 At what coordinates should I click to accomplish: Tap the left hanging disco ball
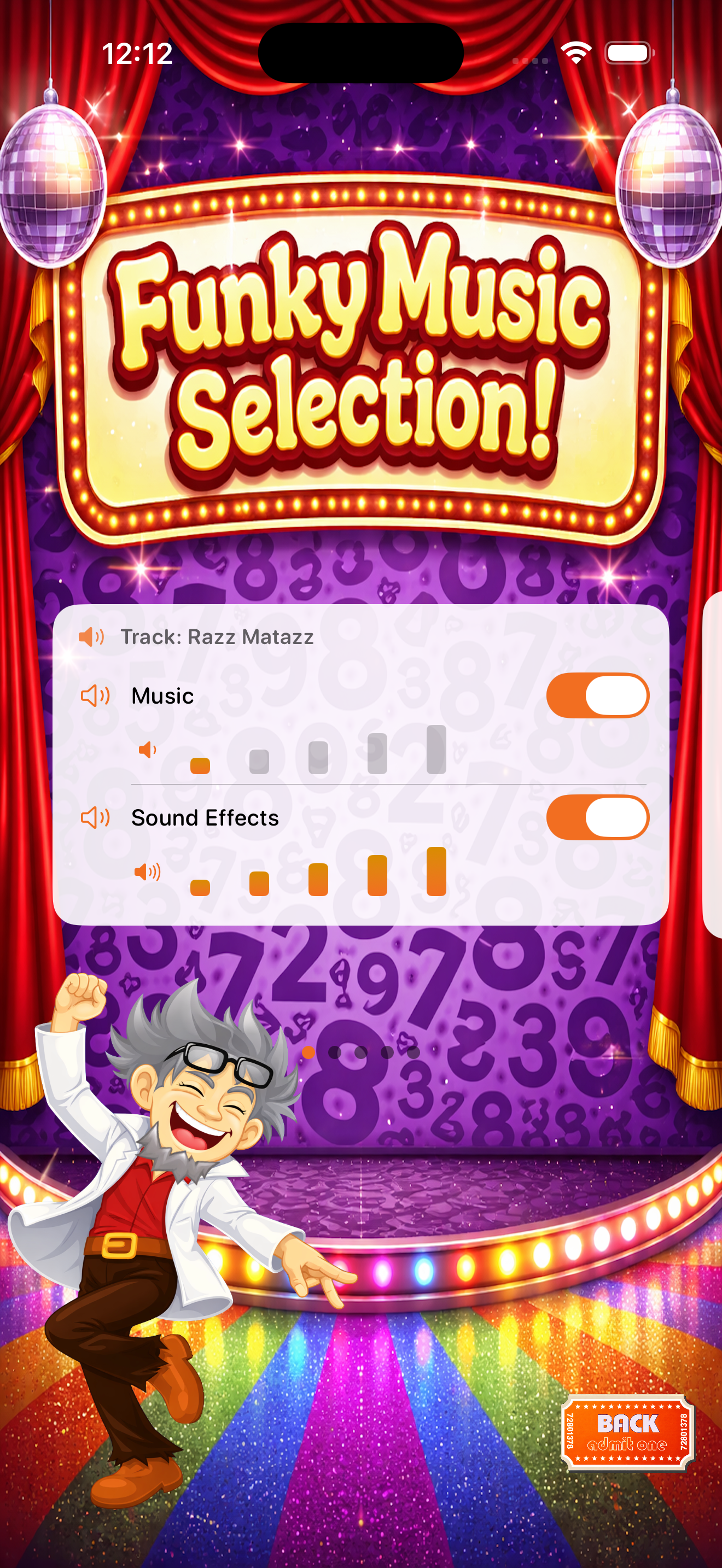pos(52,183)
